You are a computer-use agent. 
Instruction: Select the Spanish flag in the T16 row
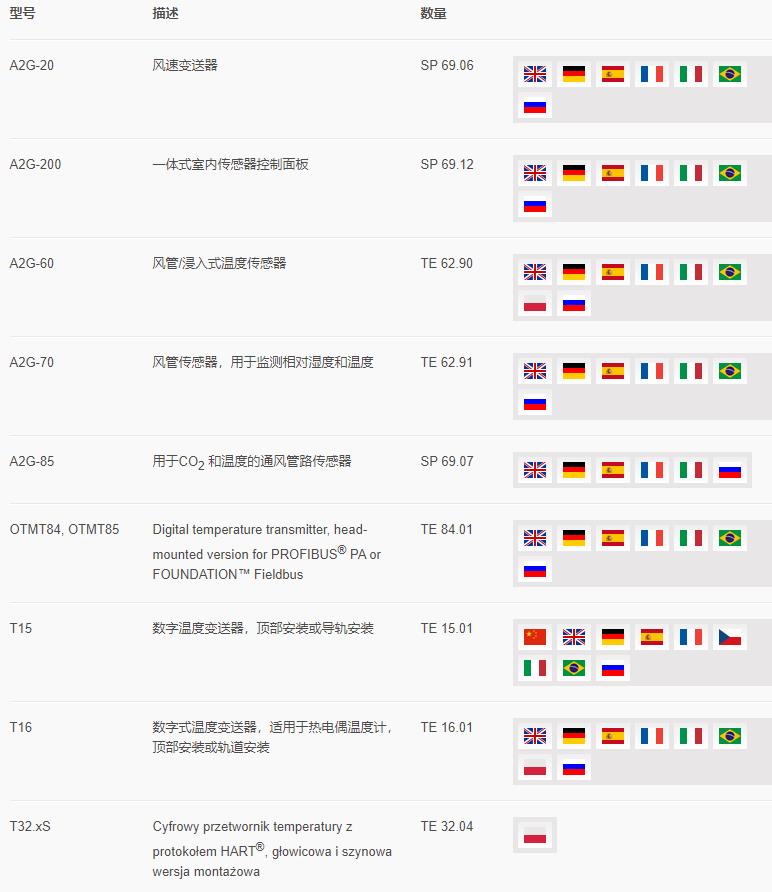click(613, 736)
